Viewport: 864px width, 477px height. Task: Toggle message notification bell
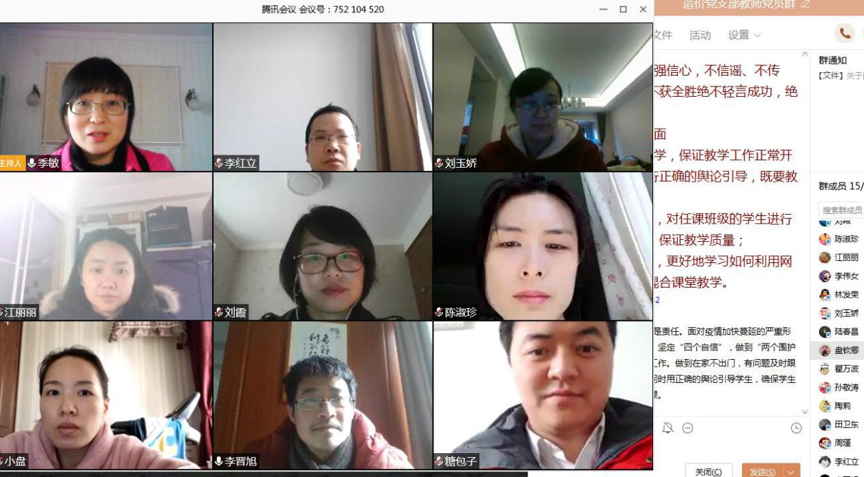point(668,428)
